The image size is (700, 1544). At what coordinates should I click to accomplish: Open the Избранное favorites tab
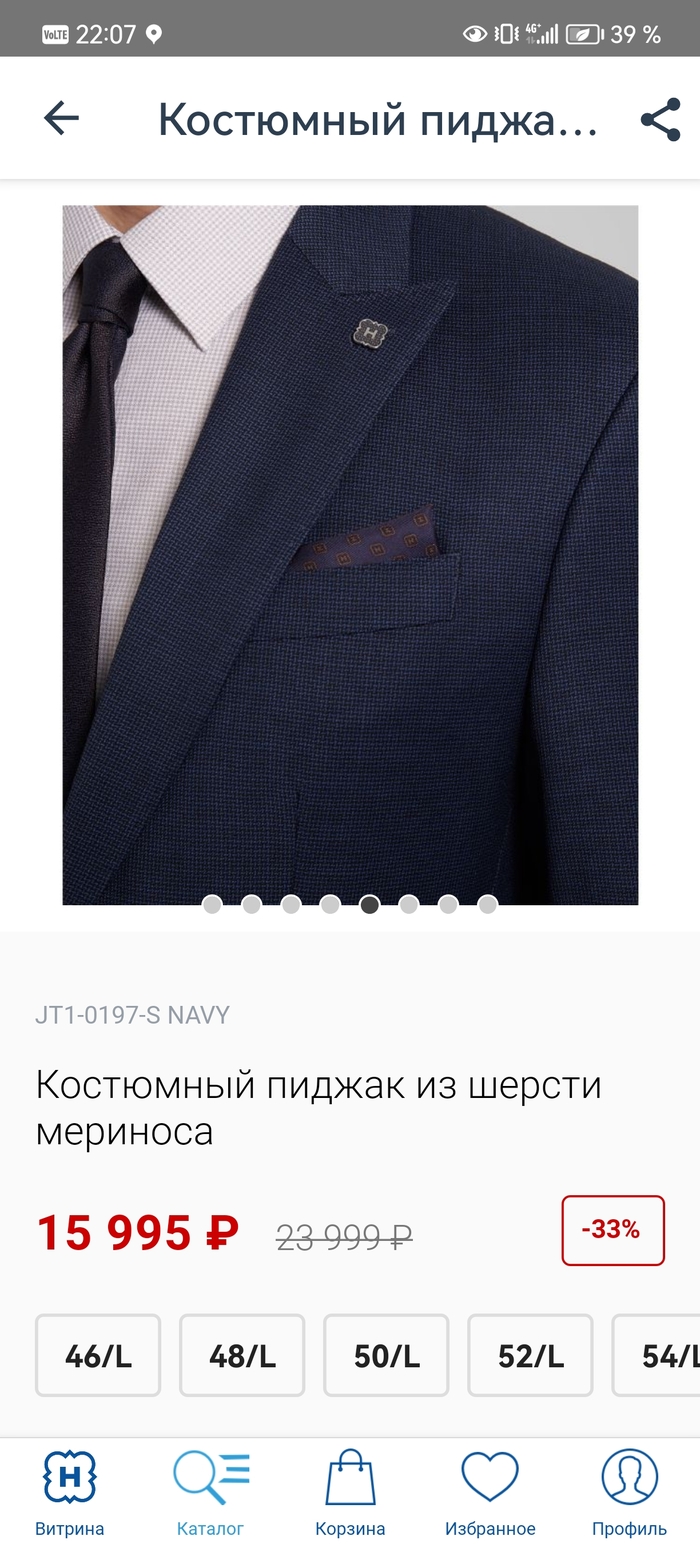[x=490, y=1491]
